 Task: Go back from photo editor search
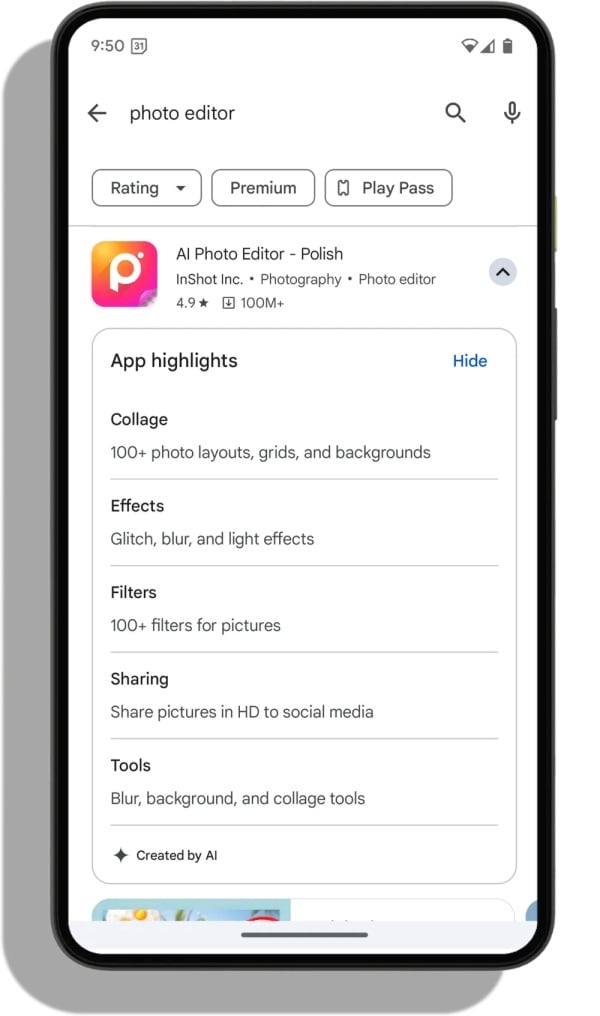(x=97, y=113)
